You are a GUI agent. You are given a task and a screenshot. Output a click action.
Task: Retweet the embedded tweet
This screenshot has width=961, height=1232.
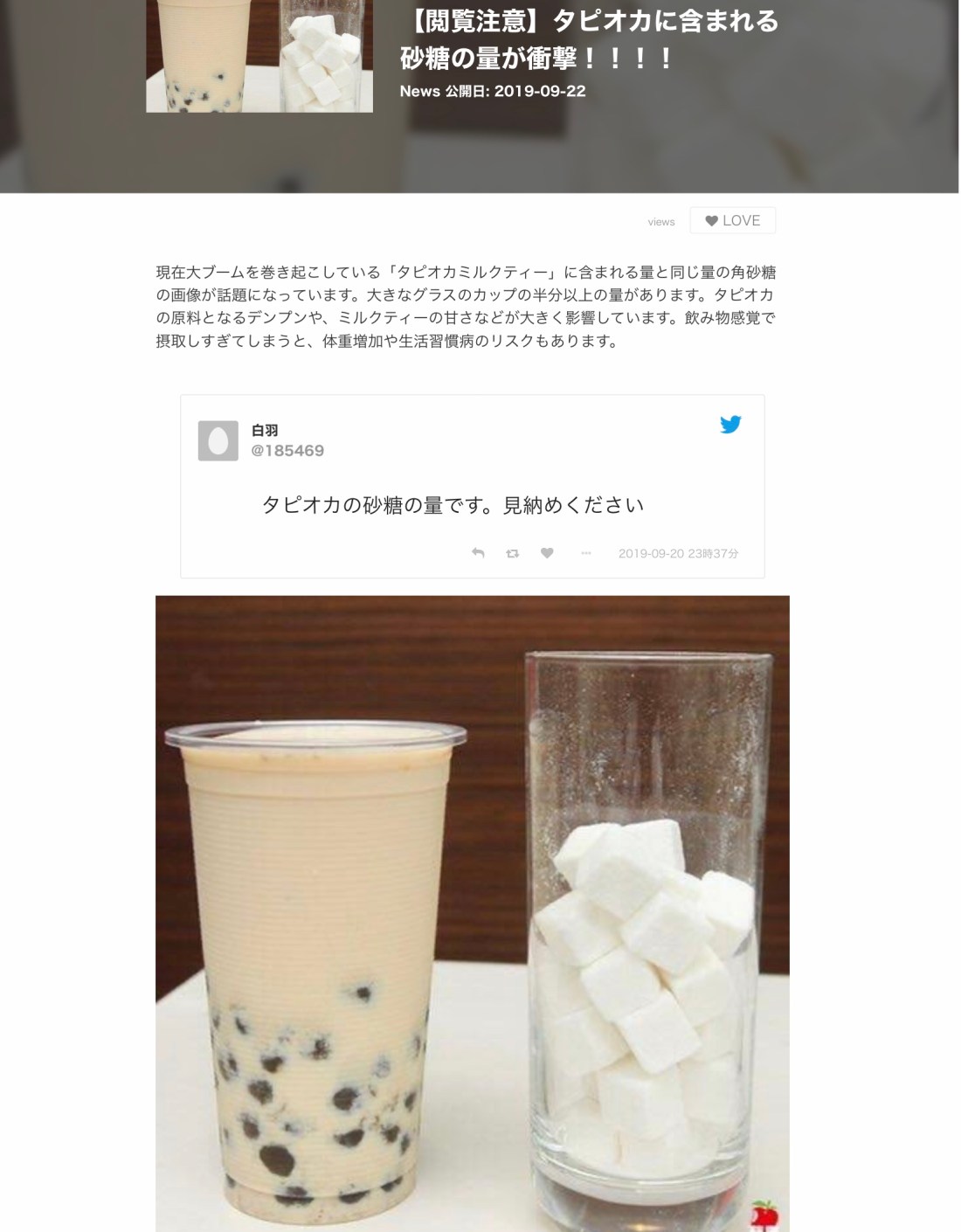(x=513, y=553)
